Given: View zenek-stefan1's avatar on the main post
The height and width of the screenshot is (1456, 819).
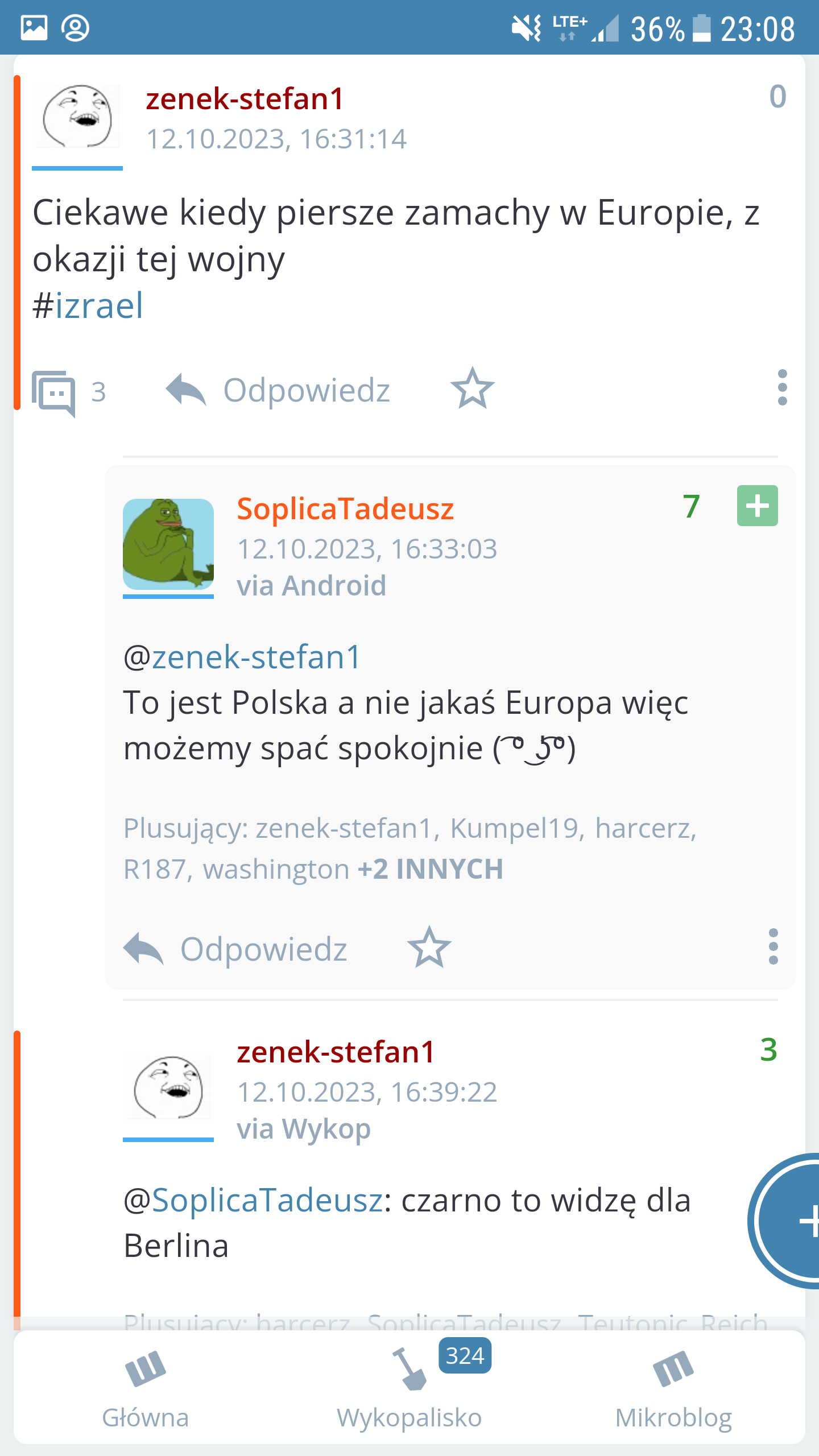Looking at the screenshot, I should click(x=77, y=117).
